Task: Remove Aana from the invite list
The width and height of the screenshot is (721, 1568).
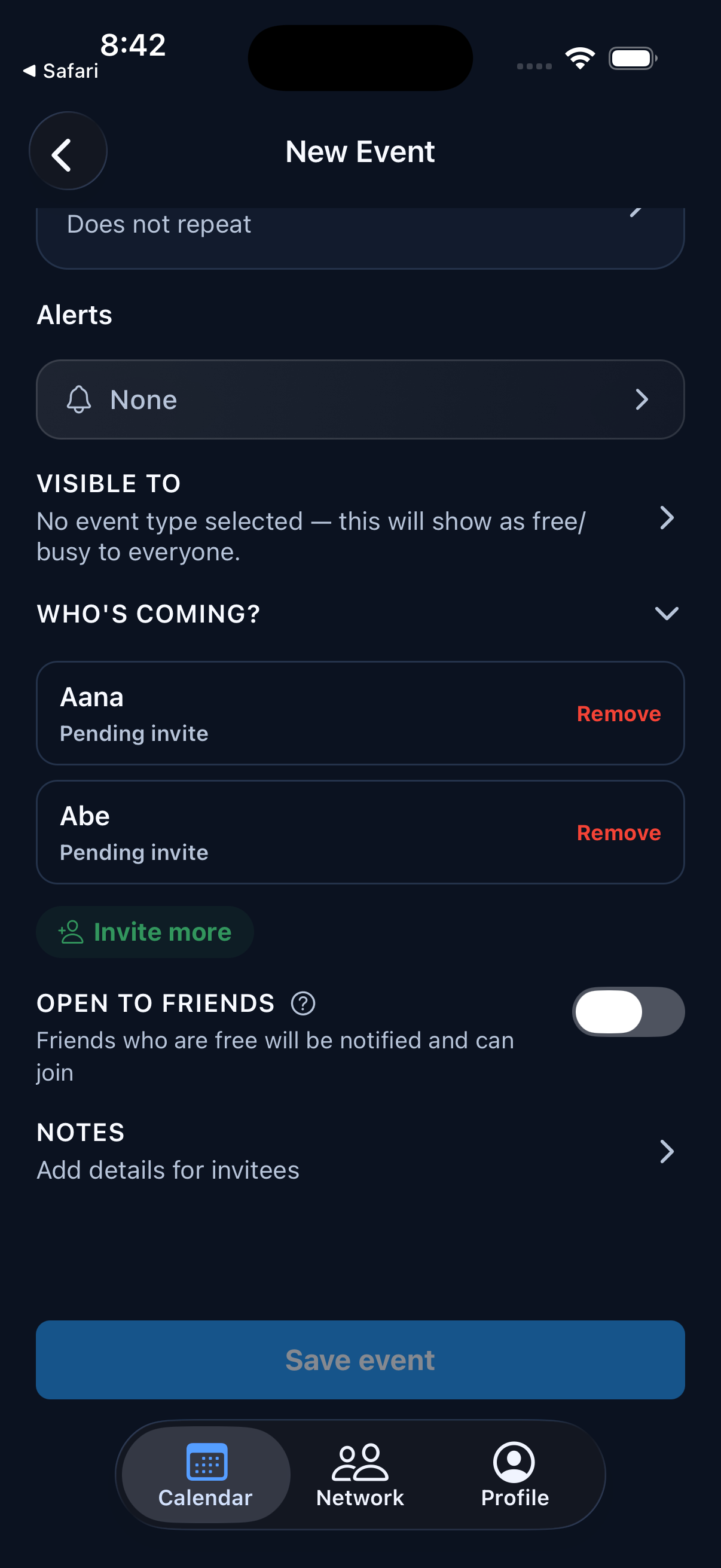Action: [618, 713]
